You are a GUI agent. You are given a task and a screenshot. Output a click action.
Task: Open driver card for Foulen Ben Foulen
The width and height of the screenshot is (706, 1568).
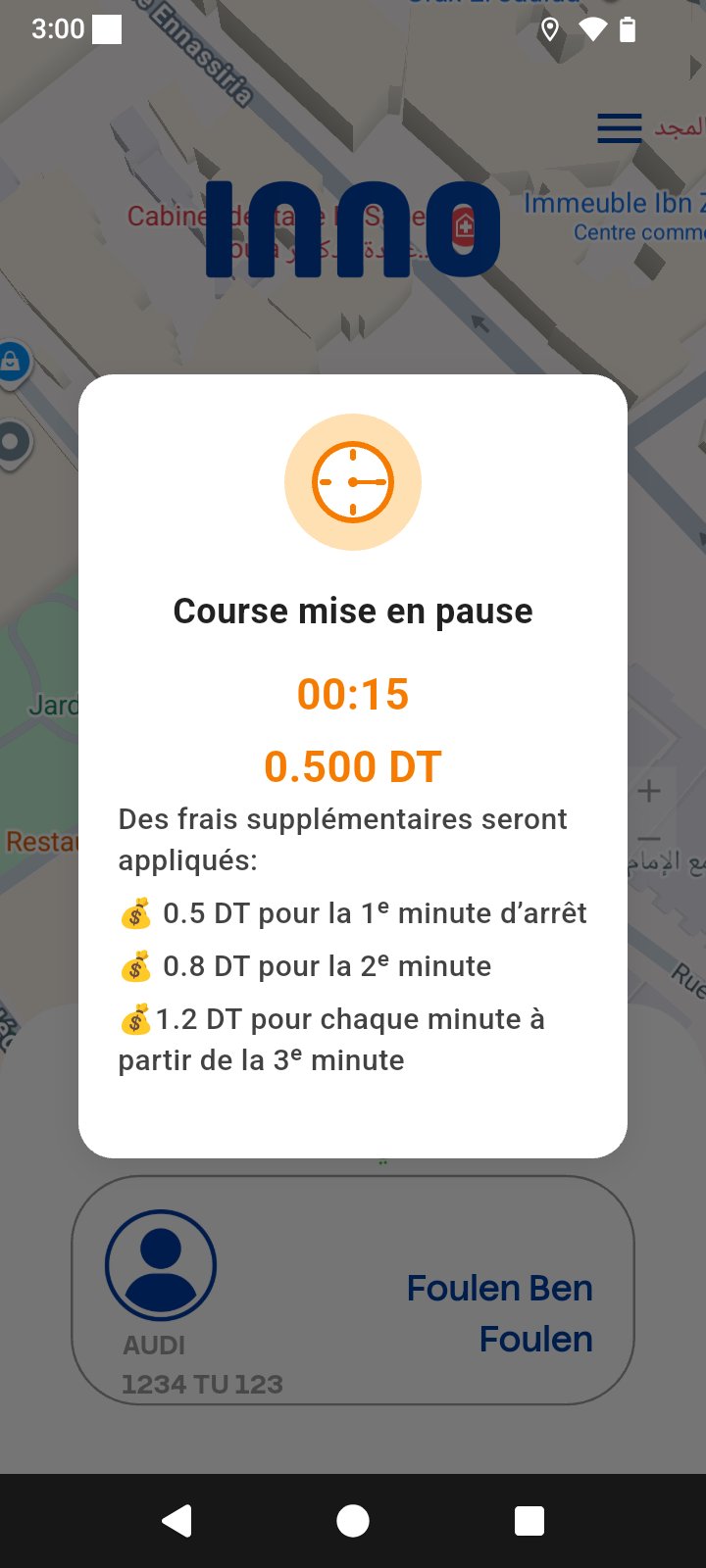(353, 1290)
